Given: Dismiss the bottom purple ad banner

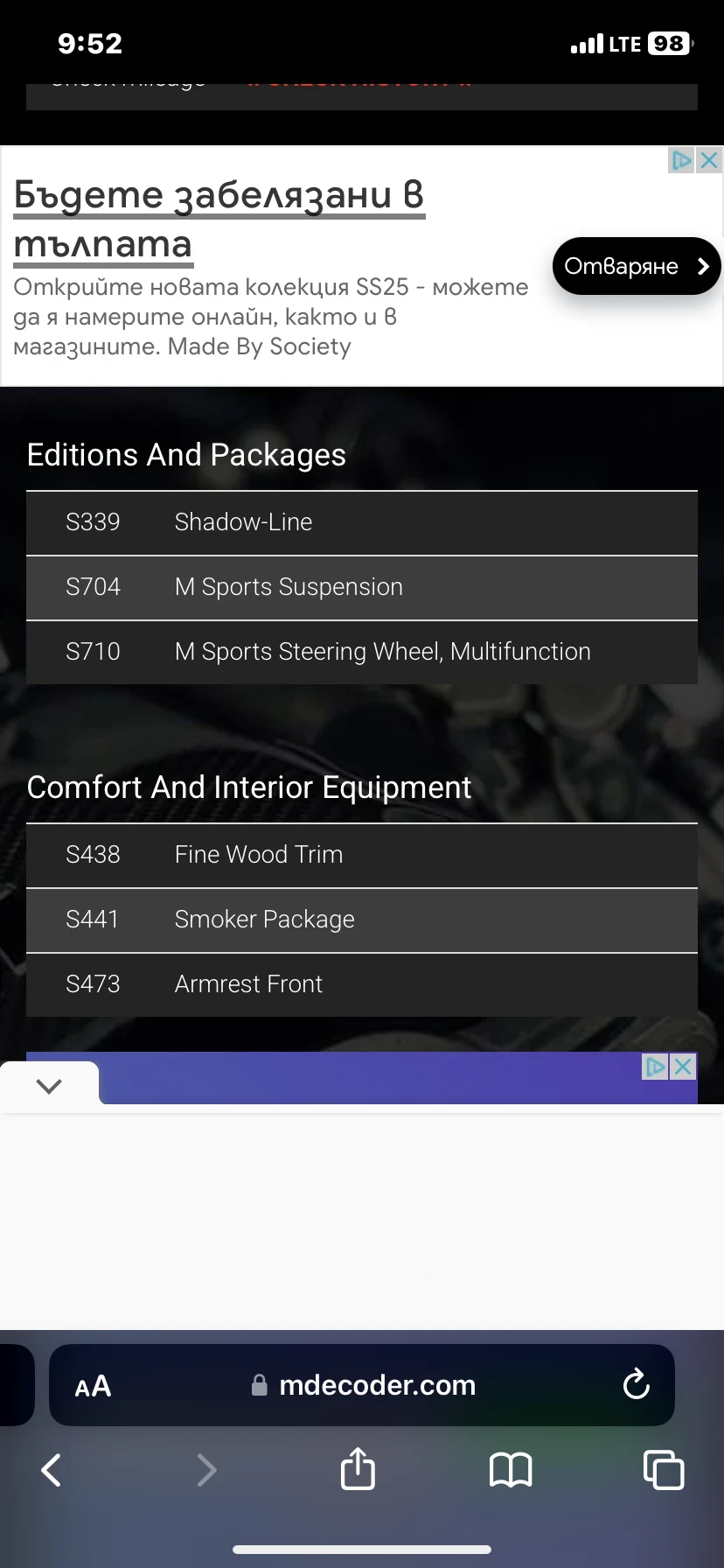Looking at the screenshot, I should coord(684,1066).
